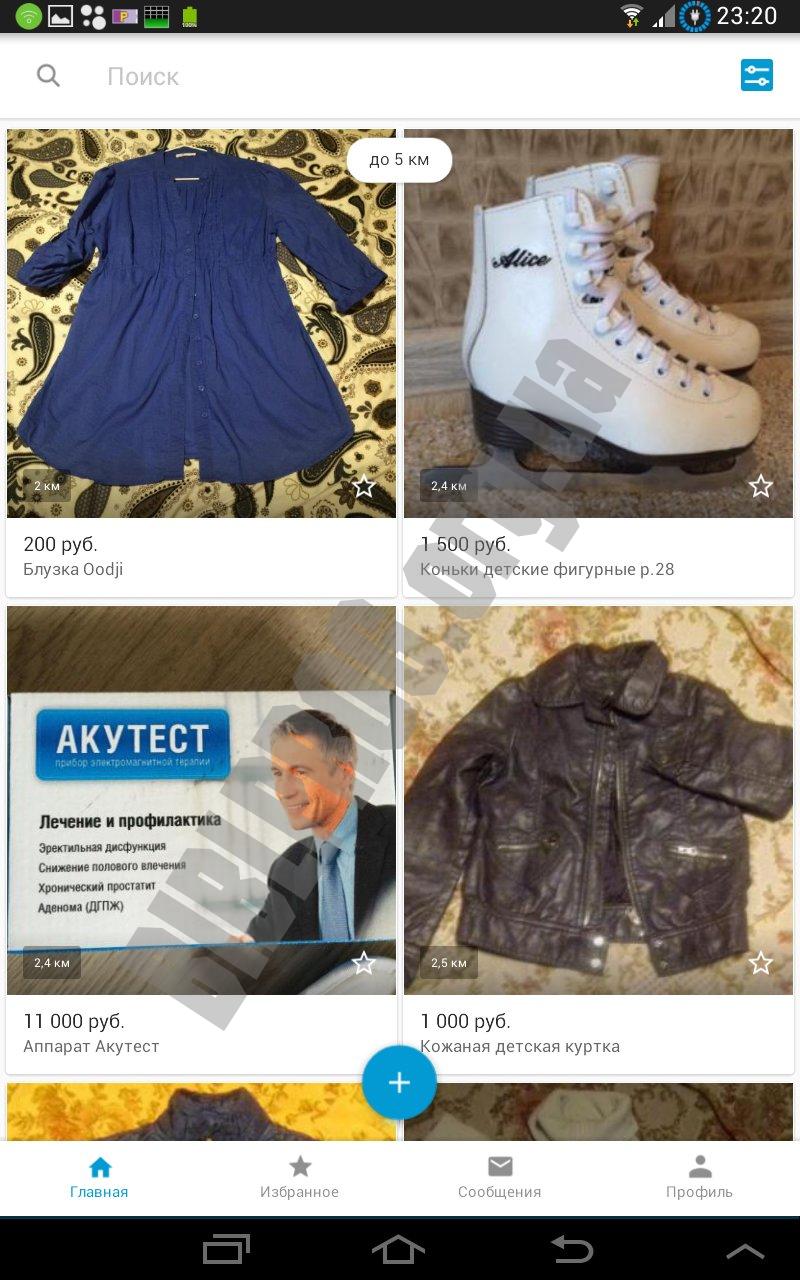Go to the Профиль tab
800x1280 pixels.
(699, 1177)
